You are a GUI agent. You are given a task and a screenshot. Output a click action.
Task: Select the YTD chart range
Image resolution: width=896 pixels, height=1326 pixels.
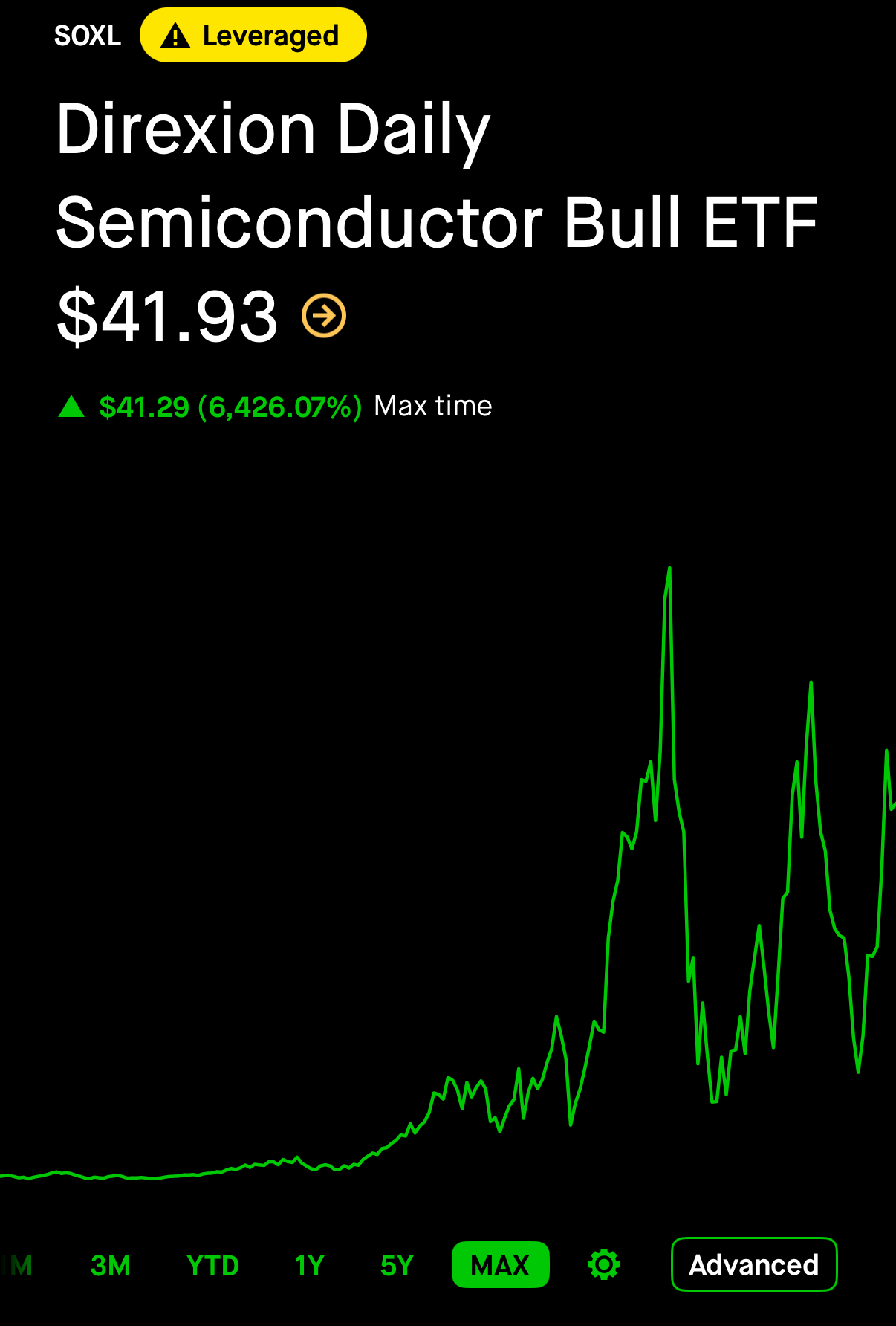click(x=213, y=1265)
